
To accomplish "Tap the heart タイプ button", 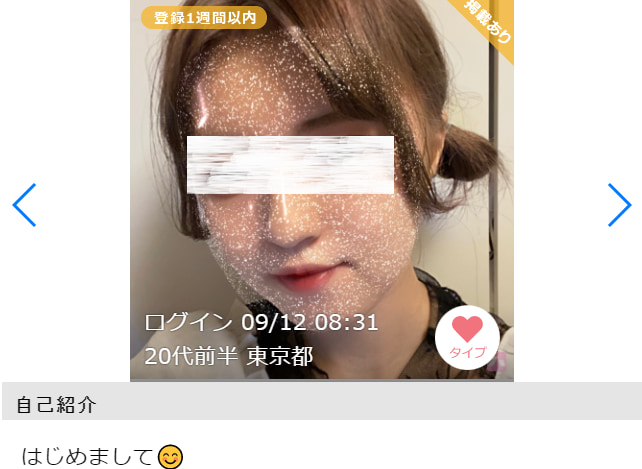I will 467,337.
